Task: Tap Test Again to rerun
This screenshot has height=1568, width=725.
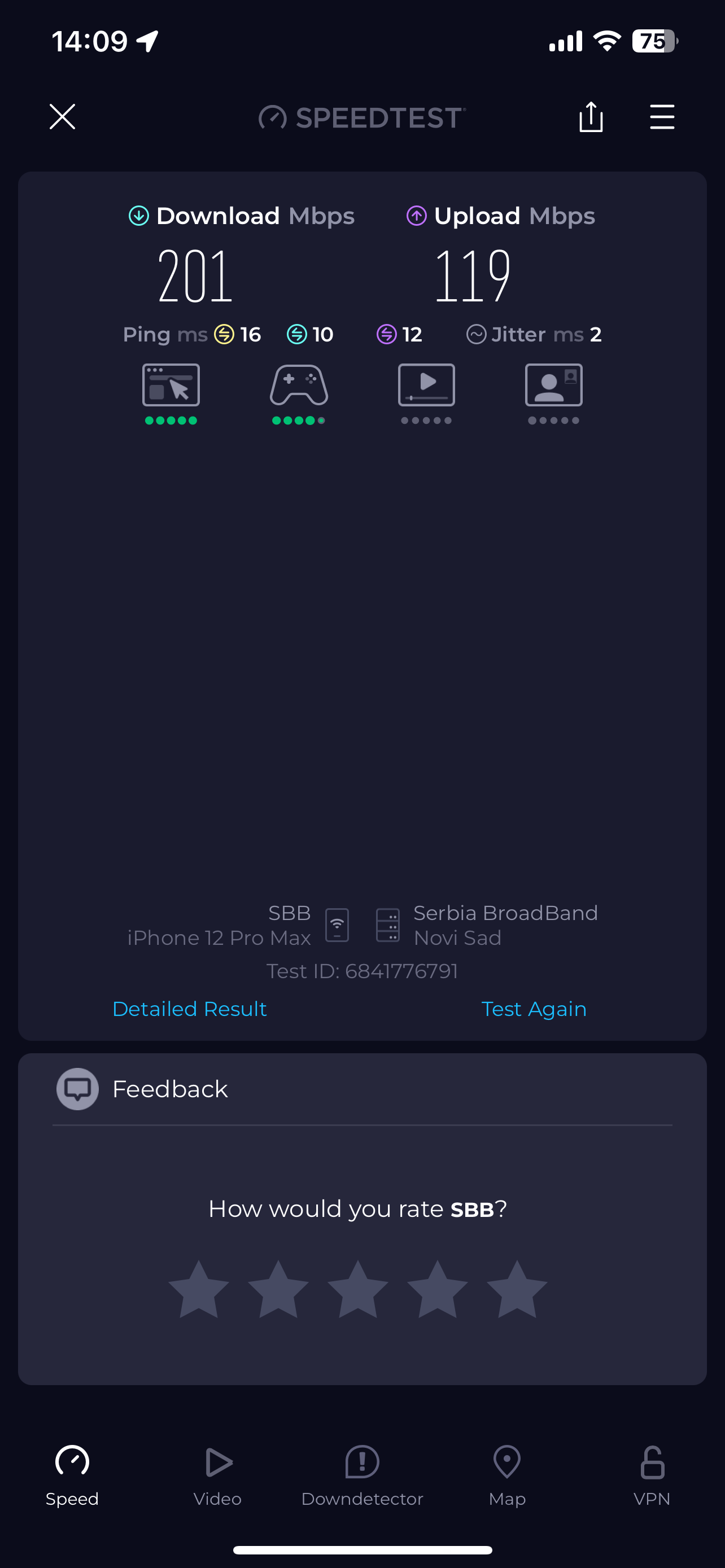Action: (533, 1009)
